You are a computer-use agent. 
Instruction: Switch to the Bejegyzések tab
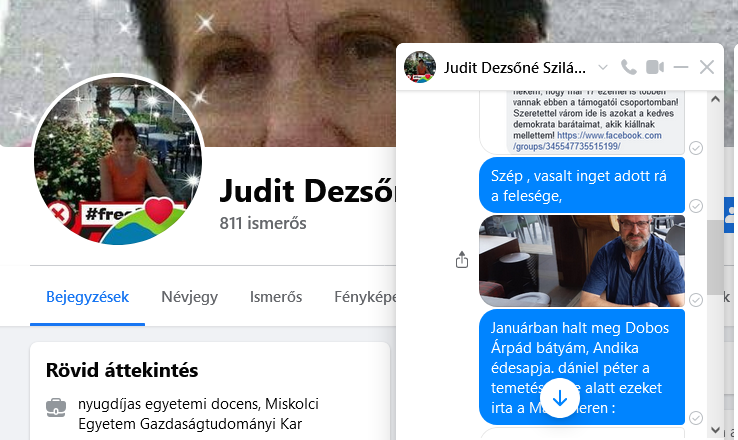87,296
